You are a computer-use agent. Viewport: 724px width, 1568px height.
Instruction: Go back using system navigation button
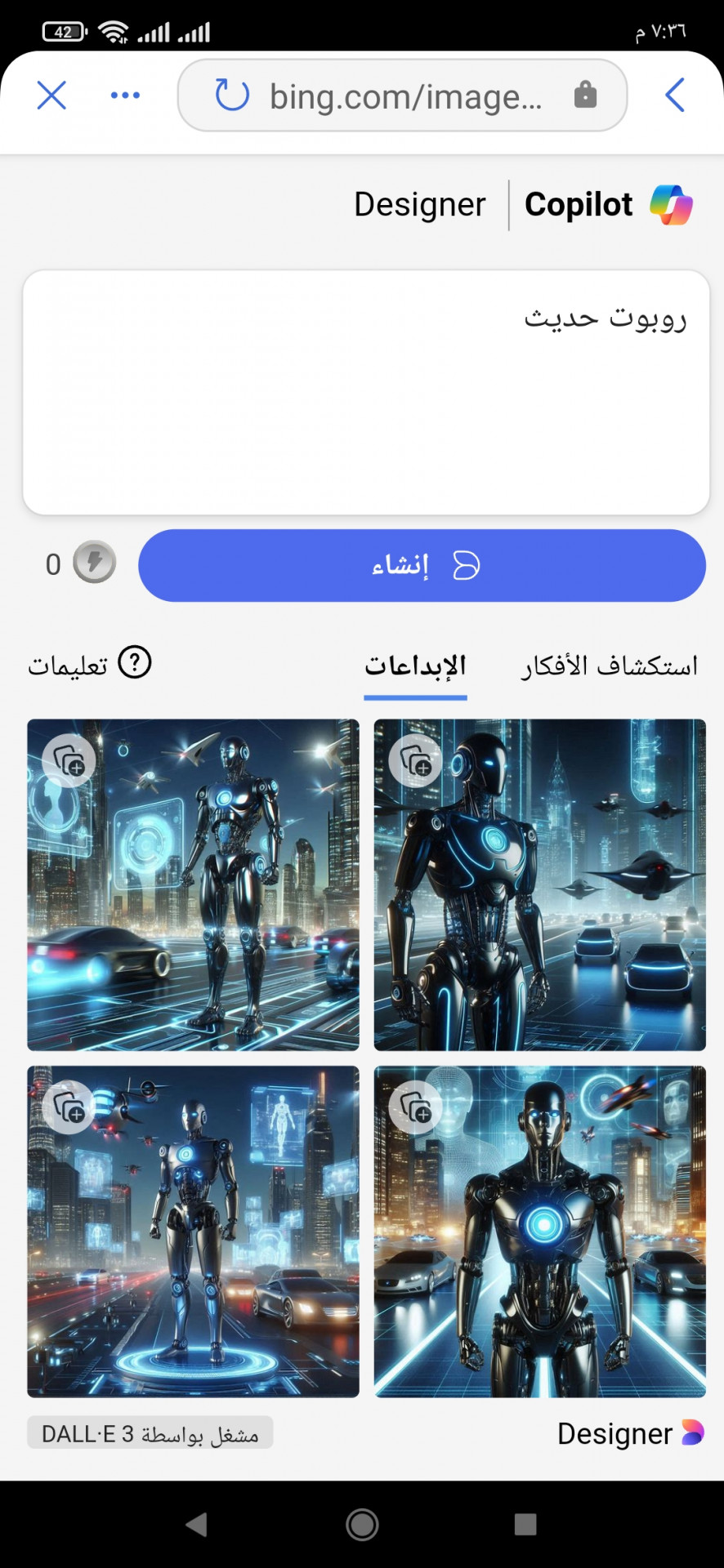[x=197, y=1524]
